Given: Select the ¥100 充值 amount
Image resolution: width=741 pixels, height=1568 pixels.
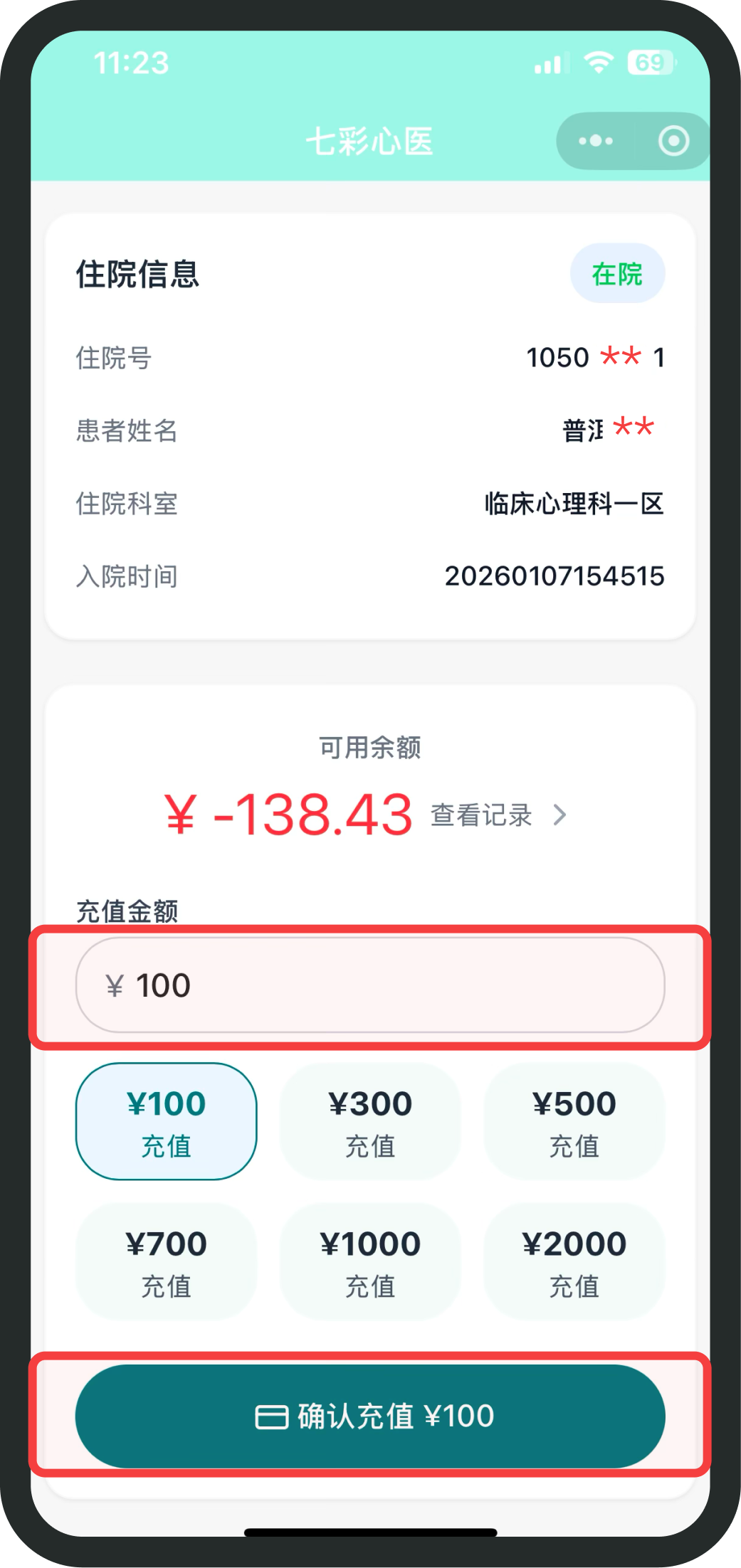Looking at the screenshot, I should click(x=166, y=1121).
